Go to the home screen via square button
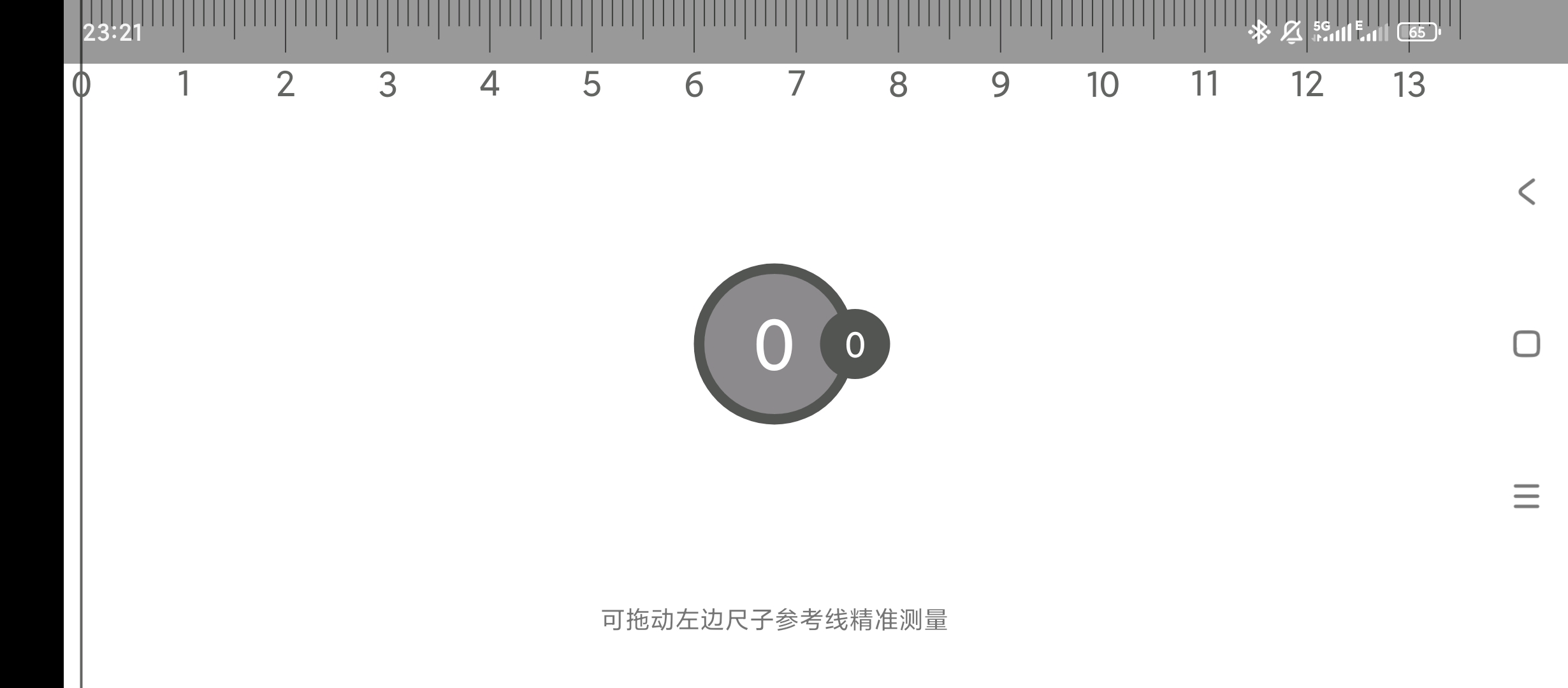The width and height of the screenshot is (1568, 688). (1527, 344)
